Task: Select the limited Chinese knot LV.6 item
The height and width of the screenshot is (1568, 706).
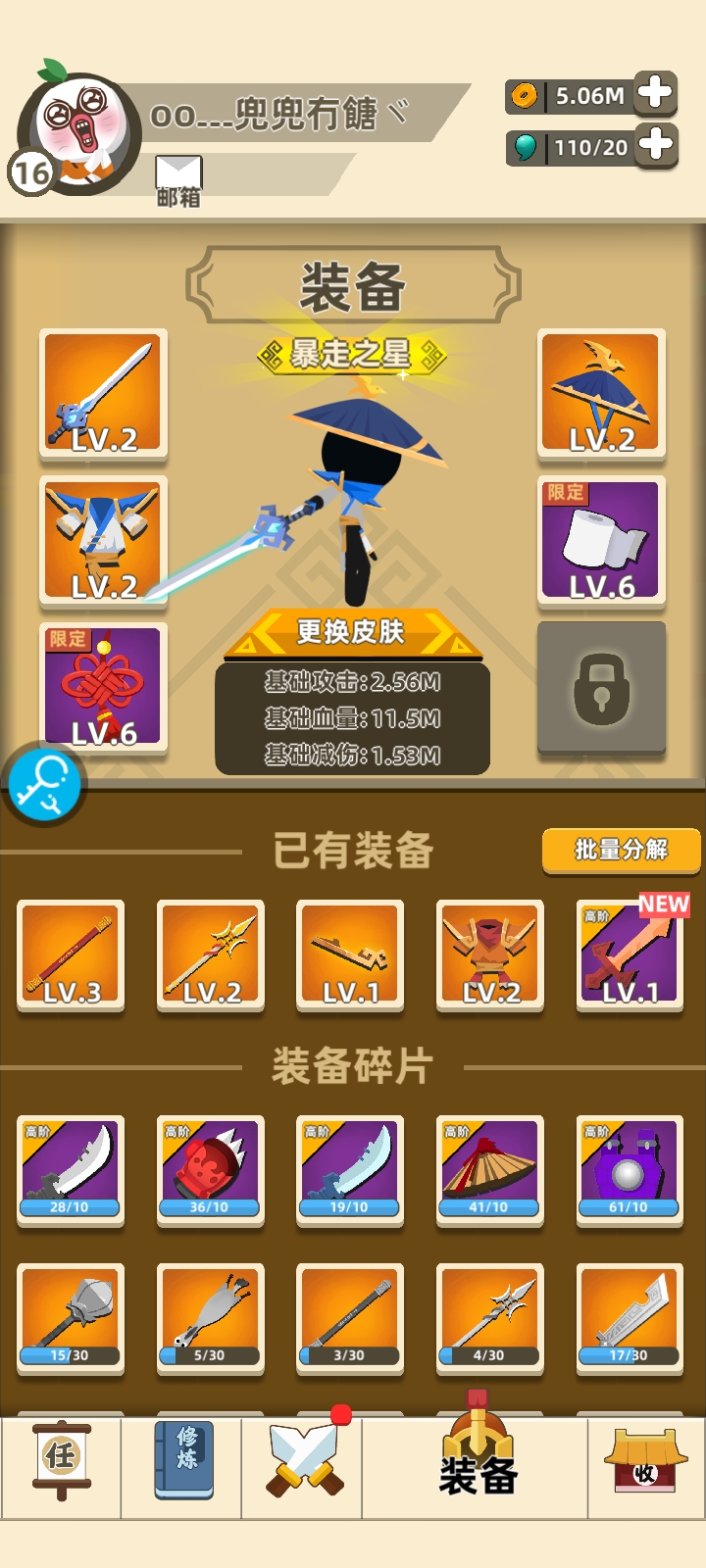Action: coord(103,687)
